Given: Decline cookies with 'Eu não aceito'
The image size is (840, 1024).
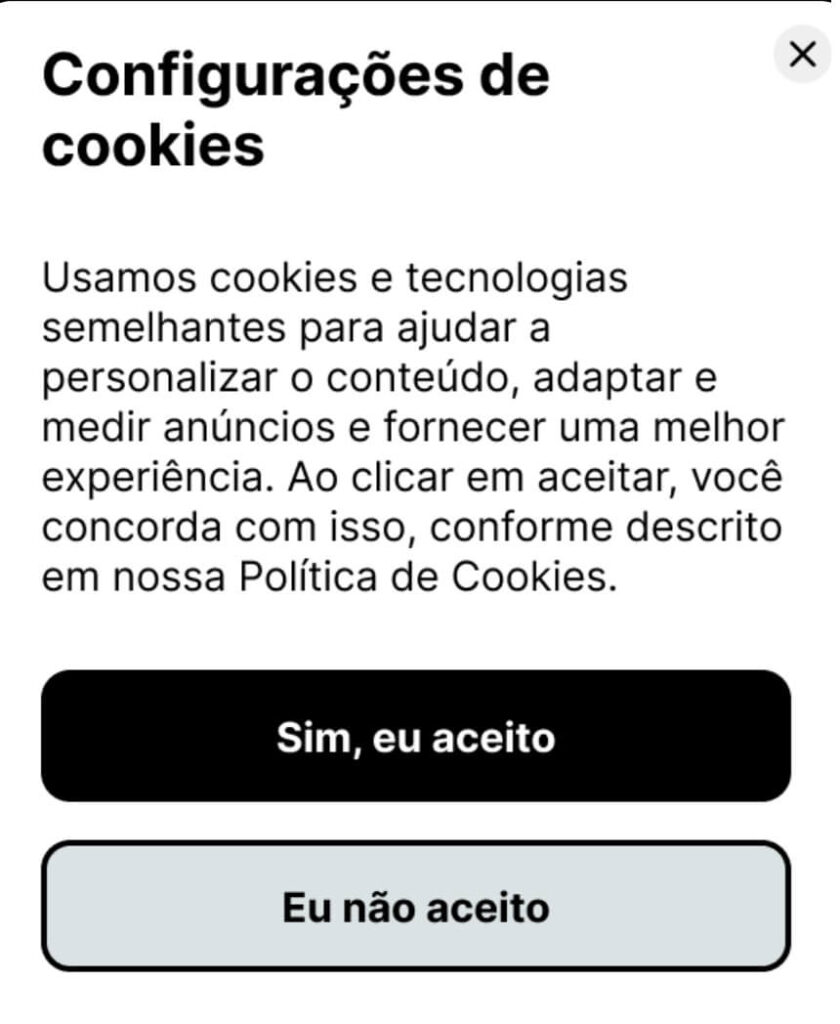Looking at the screenshot, I should (x=415, y=906).
